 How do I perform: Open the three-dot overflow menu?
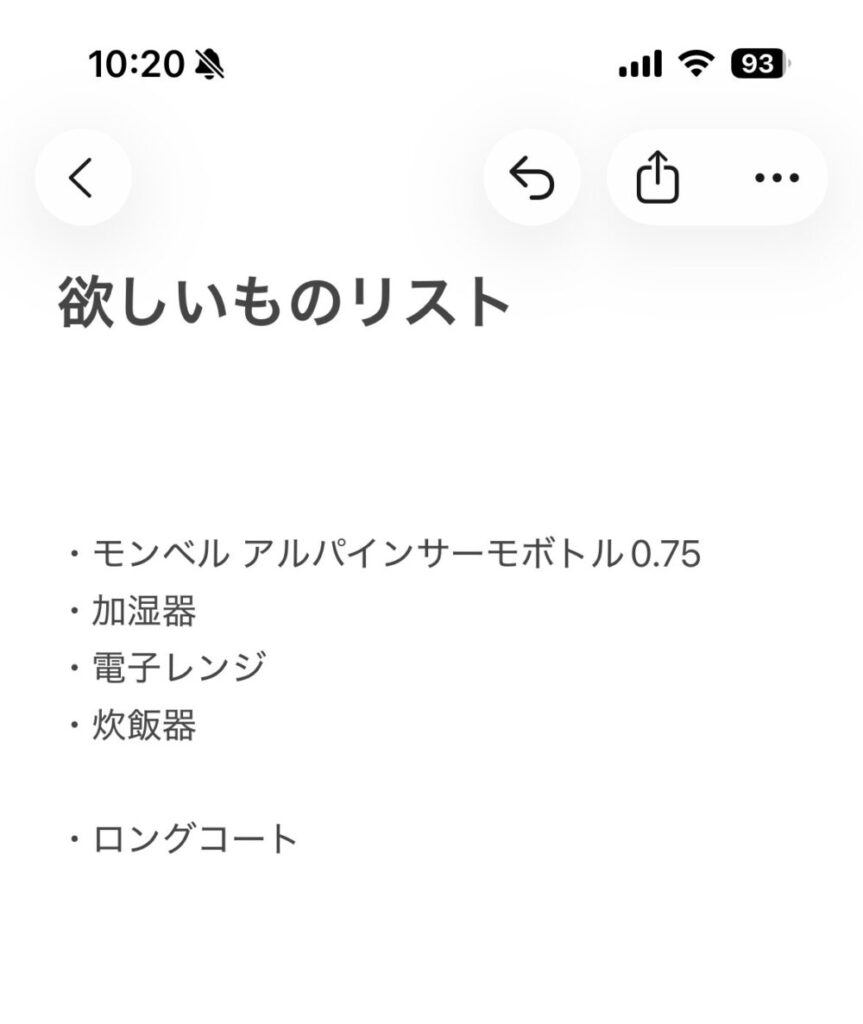click(776, 178)
